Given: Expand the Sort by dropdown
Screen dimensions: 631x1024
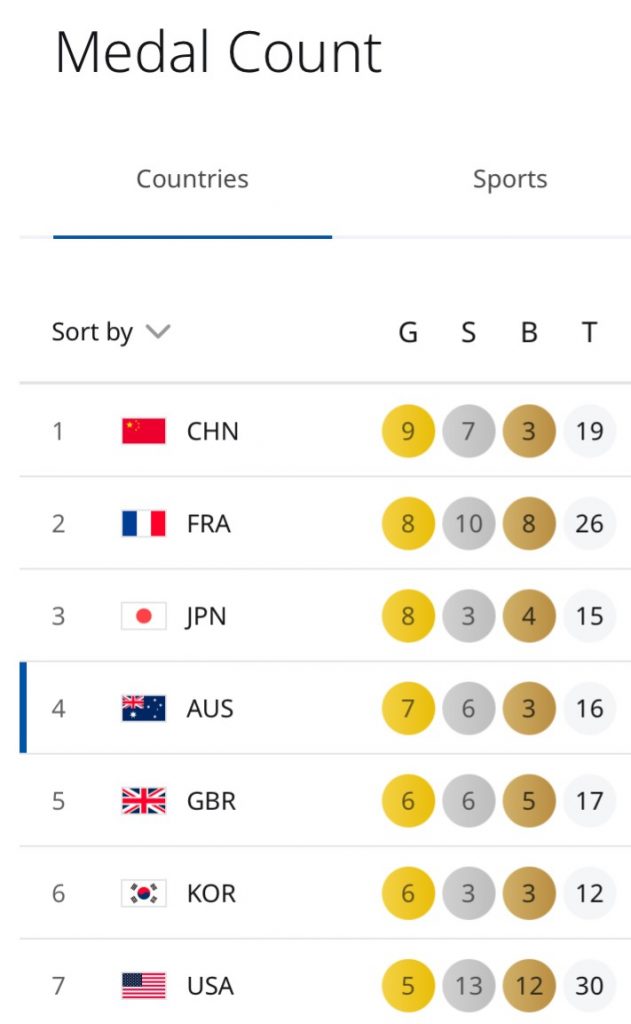Looking at the screenshot, I should click(110, 332).
